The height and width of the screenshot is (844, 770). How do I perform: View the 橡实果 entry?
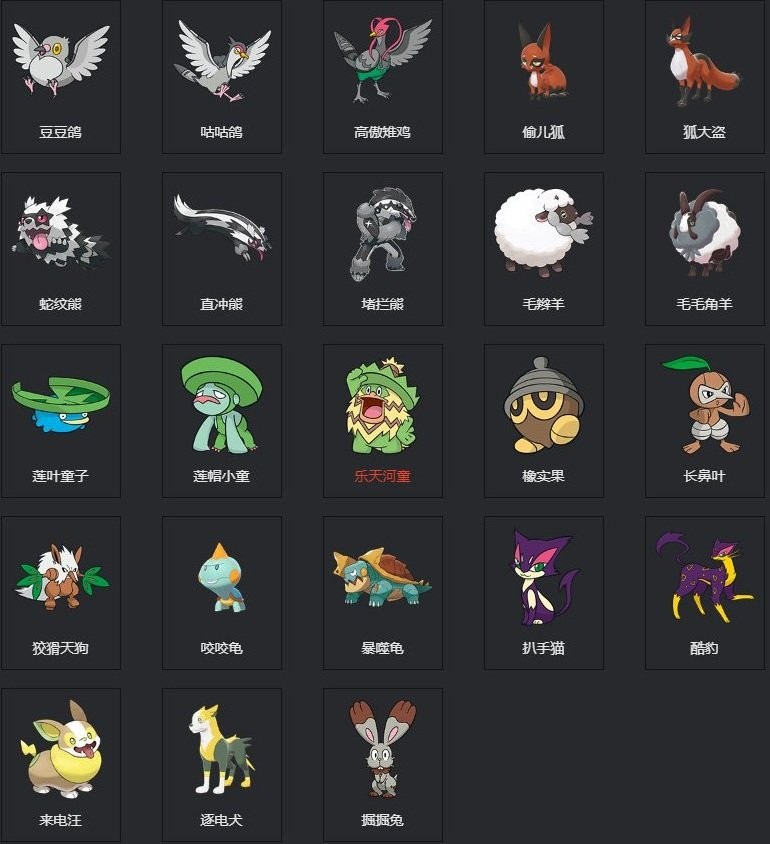pos(544,420)
